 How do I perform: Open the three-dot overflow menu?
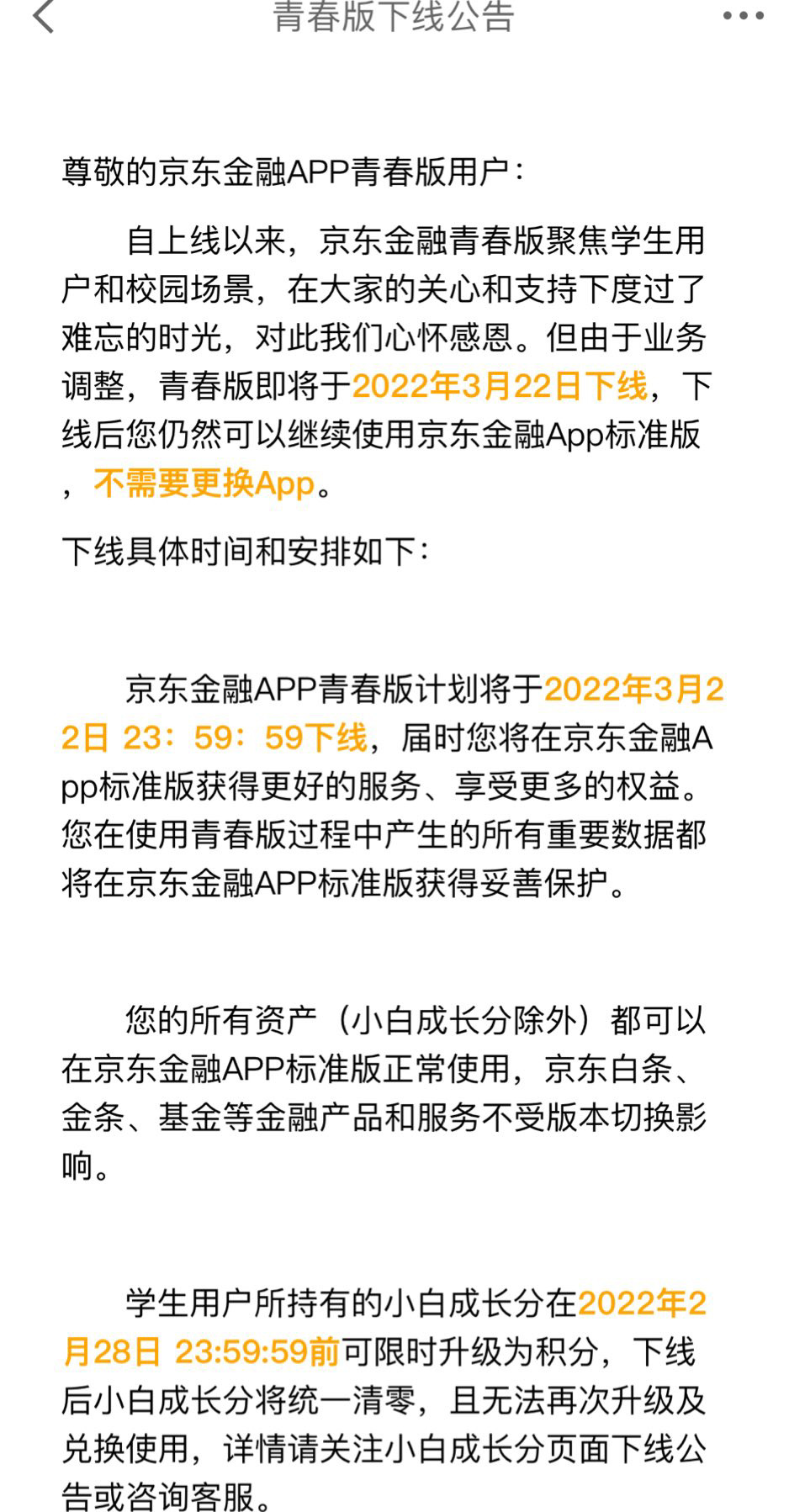click(x=744, y=15)
